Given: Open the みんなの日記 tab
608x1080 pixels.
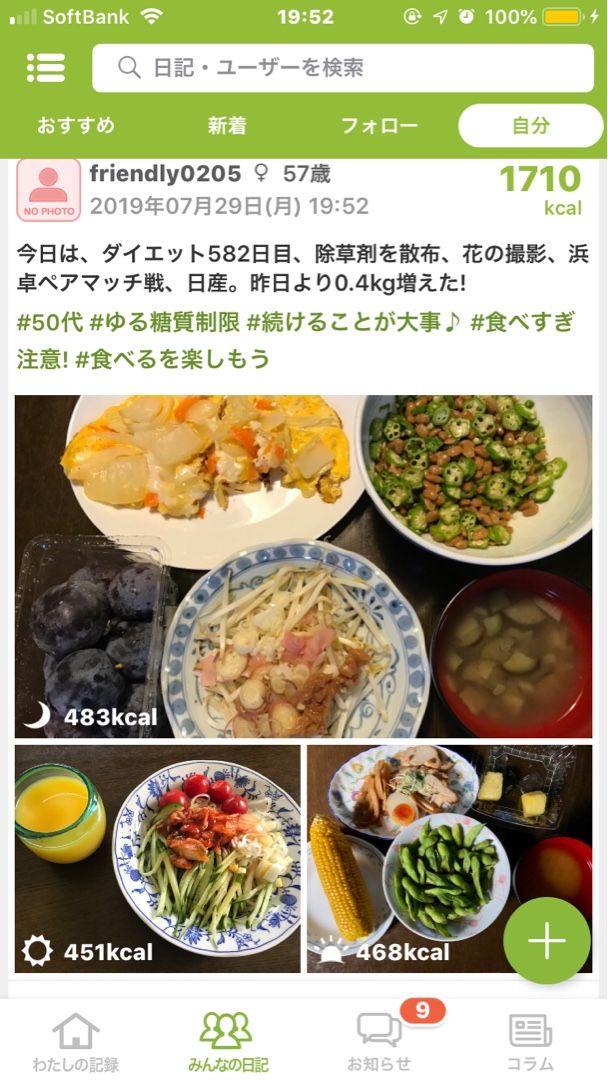Looking at the screenshot, I should [227, 1042].
